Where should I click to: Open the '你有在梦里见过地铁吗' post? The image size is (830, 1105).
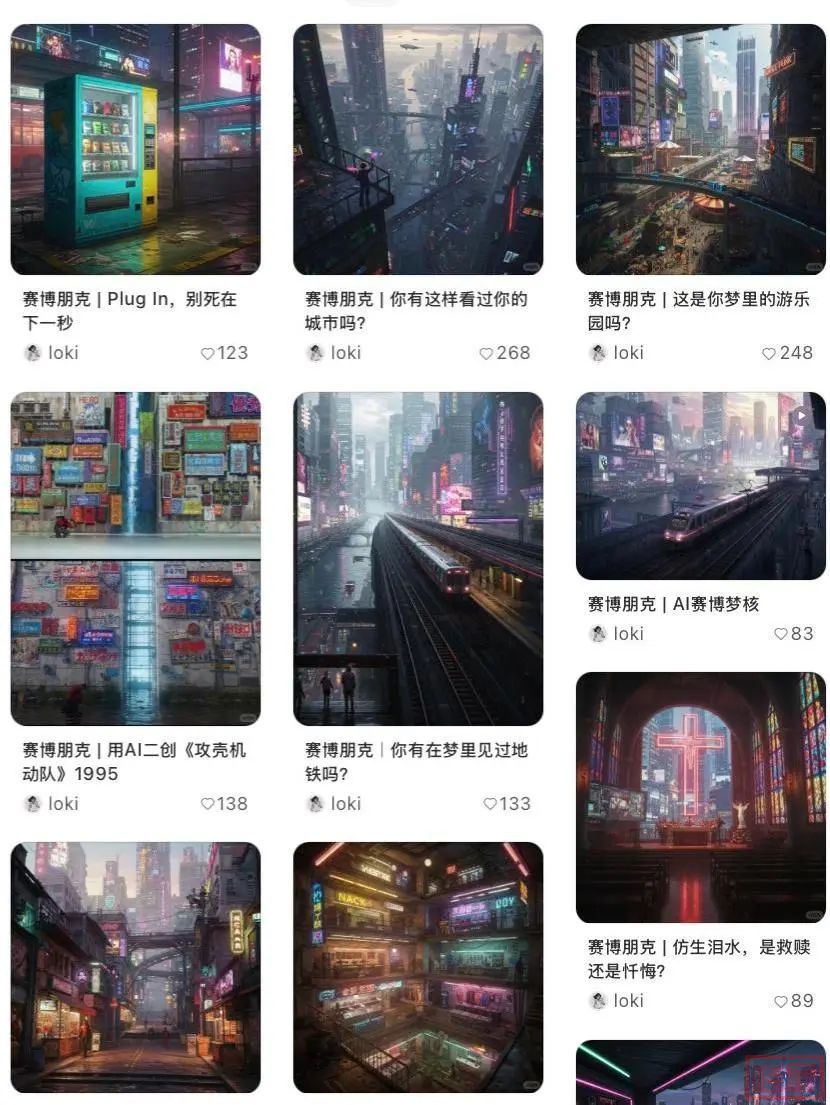click(x=418, y=558)
